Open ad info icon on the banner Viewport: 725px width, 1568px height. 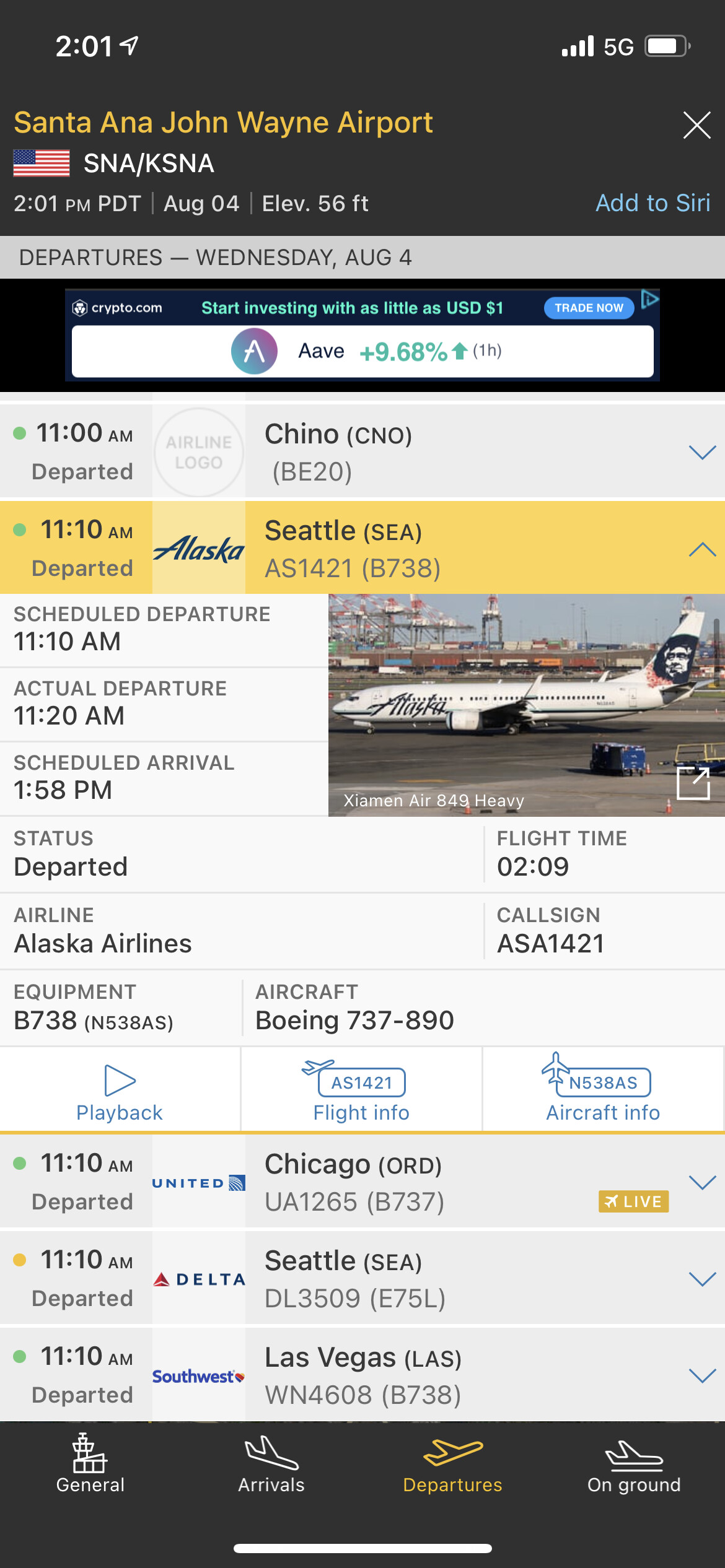pos(649,299)
